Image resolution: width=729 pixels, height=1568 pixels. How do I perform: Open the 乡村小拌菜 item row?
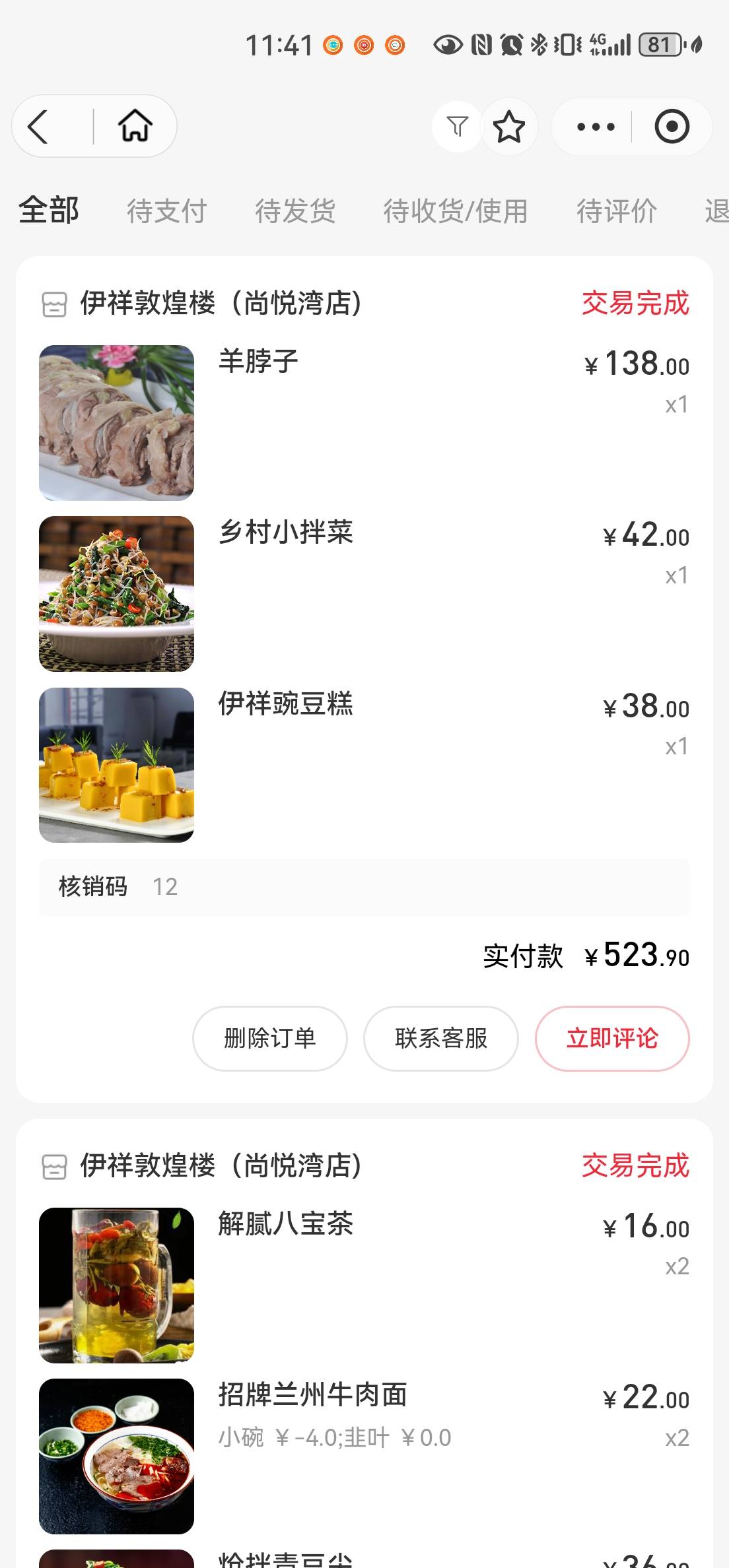(364, 594)
